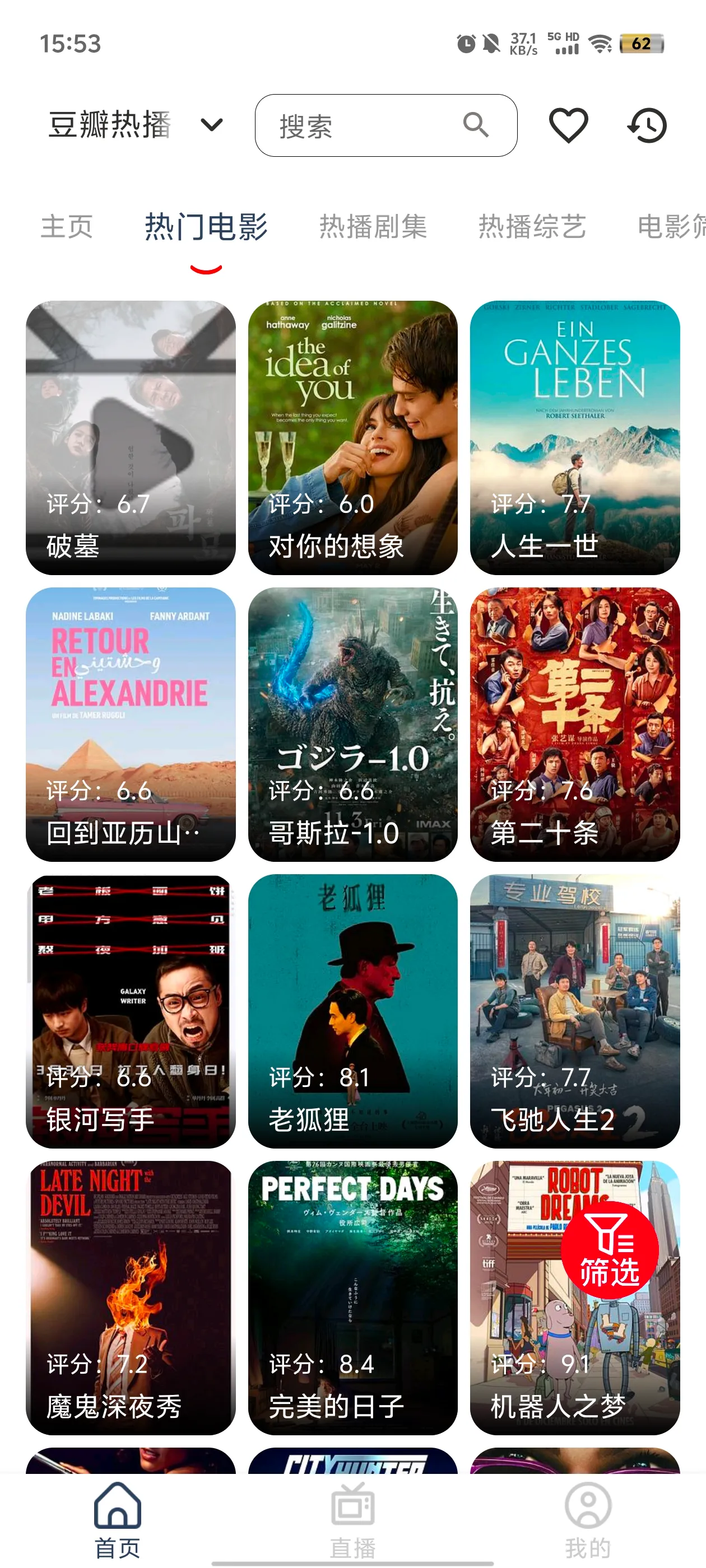This screenshot has height=1568, width=706.
Task: Open the movie 哥斯拉-1.0
Action: (352, 724)
